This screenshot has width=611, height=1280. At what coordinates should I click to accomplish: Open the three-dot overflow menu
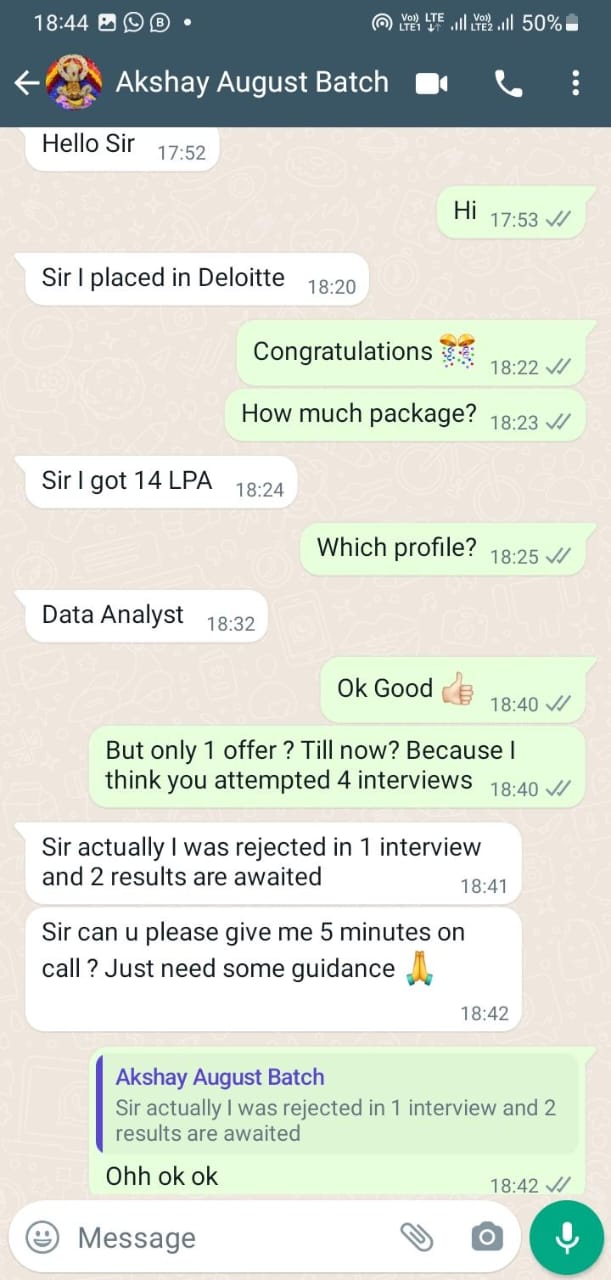(x=575, y=83)
